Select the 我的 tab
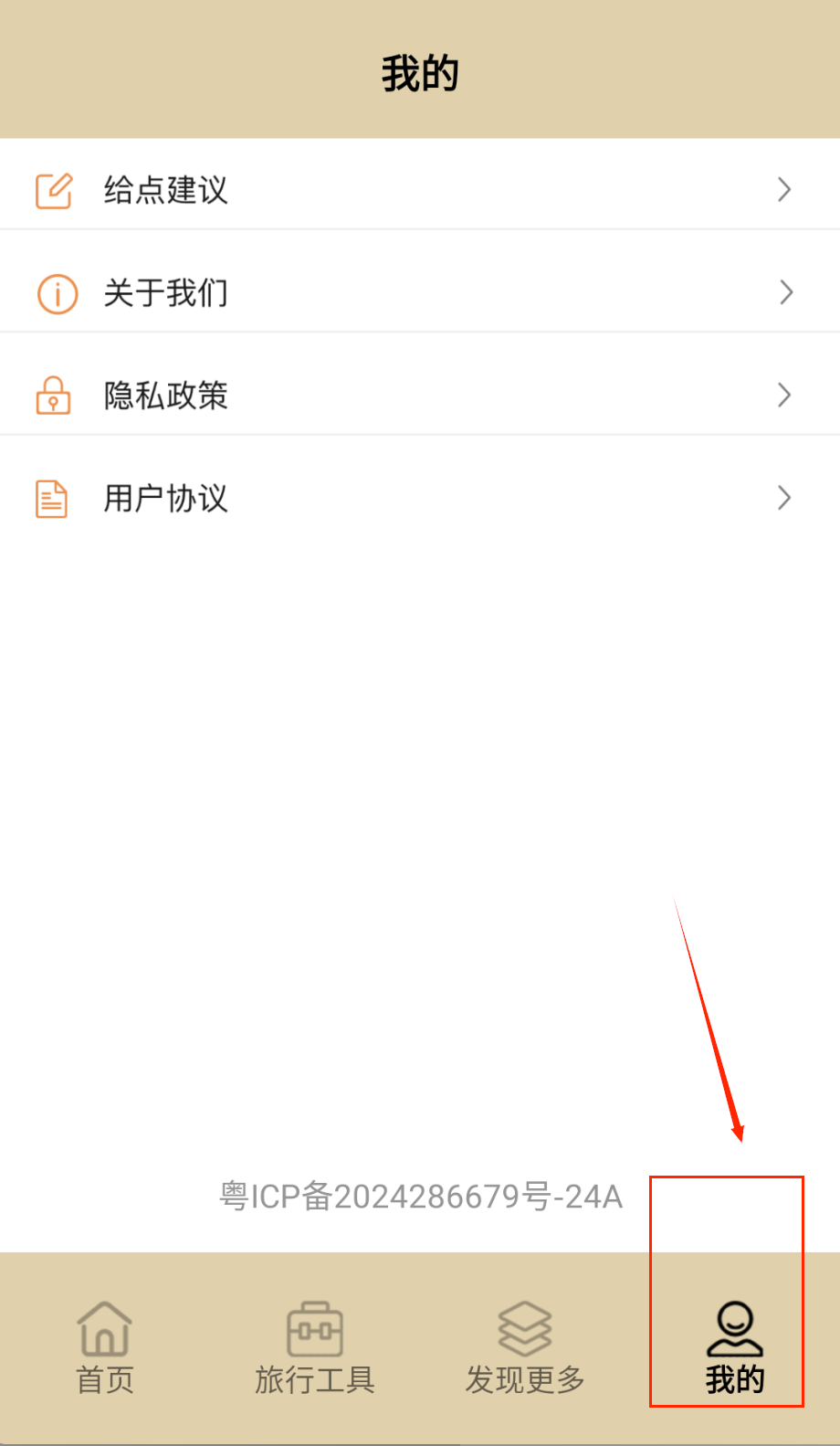This screenshot has width=840, height=1446. click(734, 1347)
